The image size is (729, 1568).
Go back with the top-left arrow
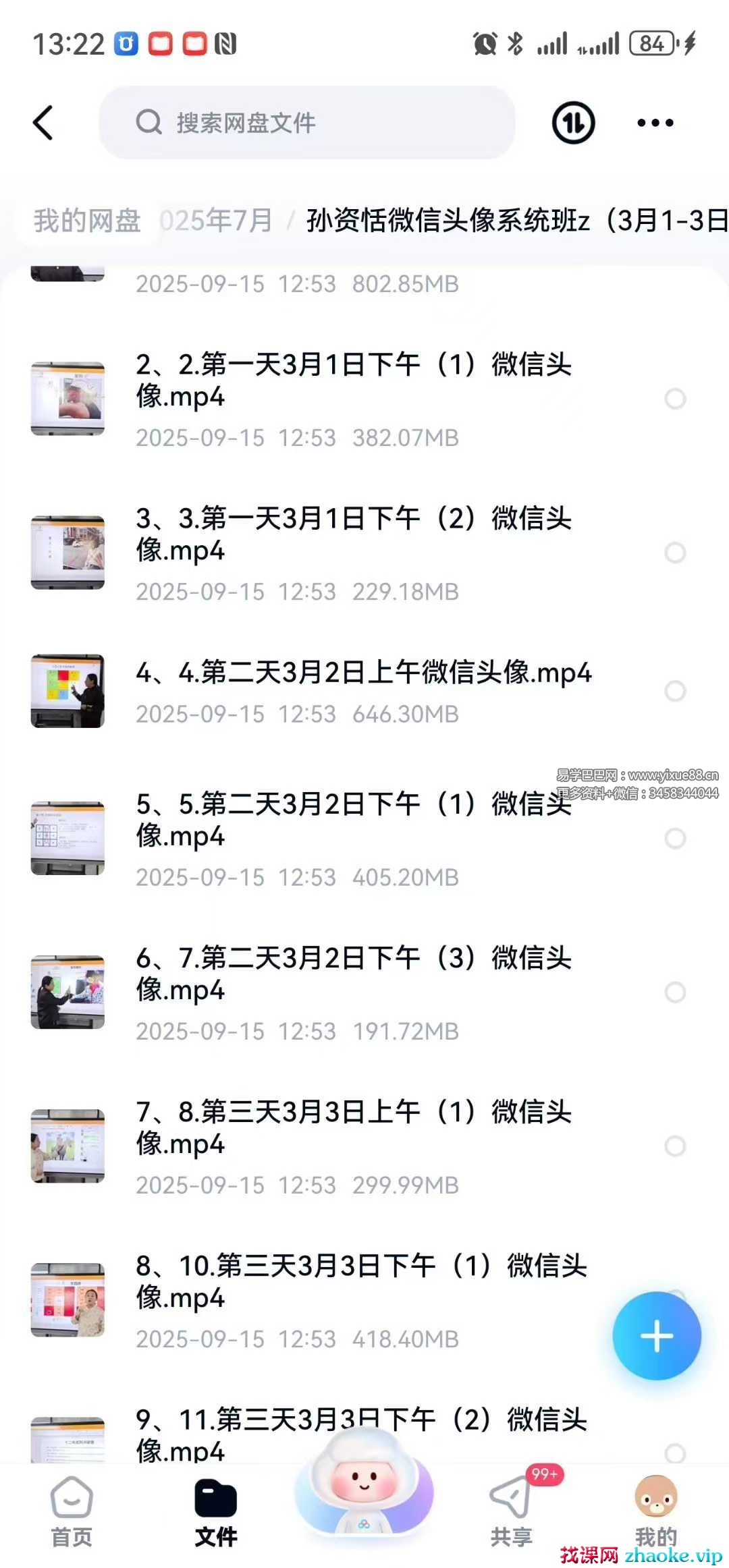coord(43,123)
